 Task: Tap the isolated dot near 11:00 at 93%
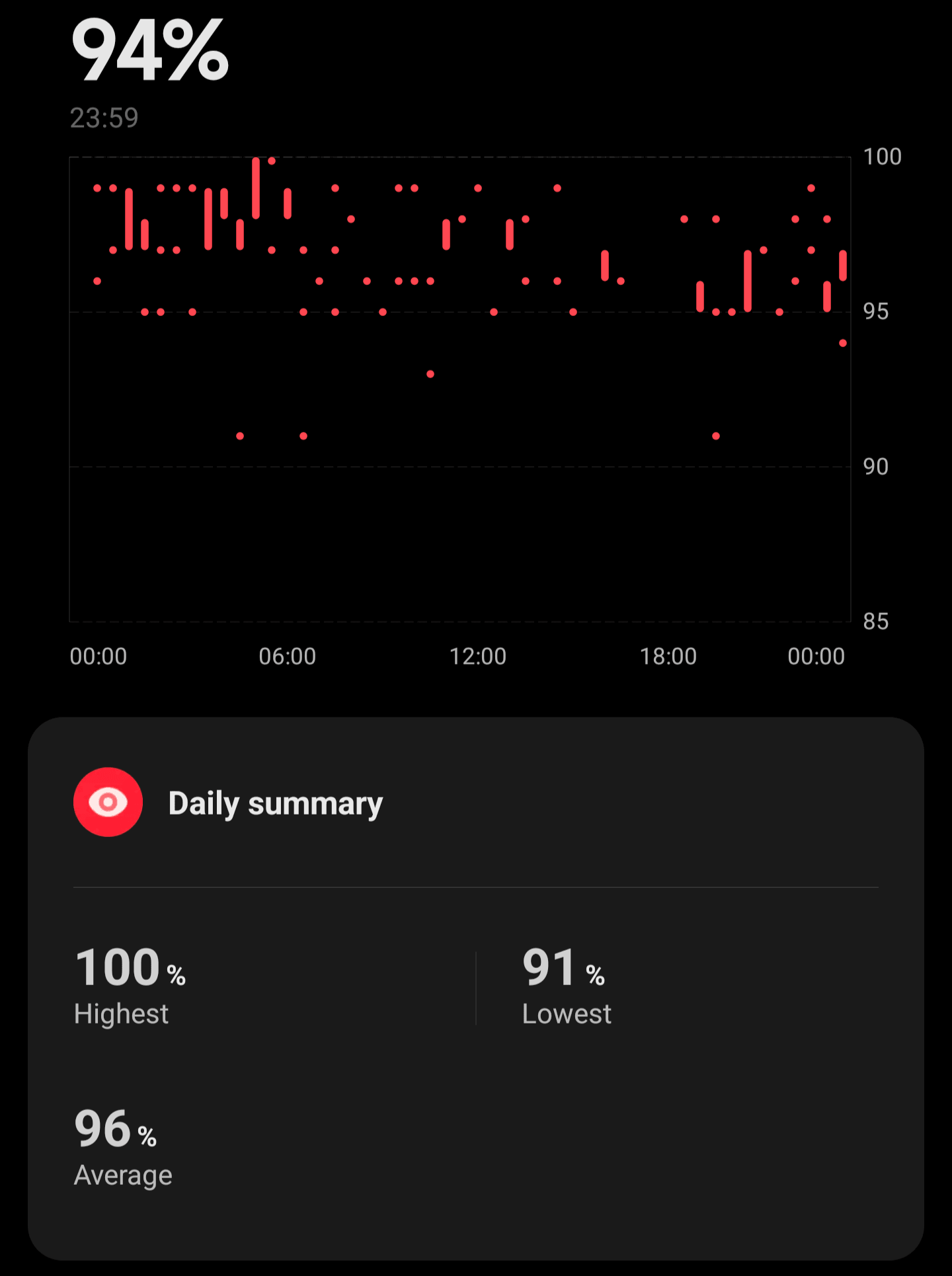click(430, 374)
